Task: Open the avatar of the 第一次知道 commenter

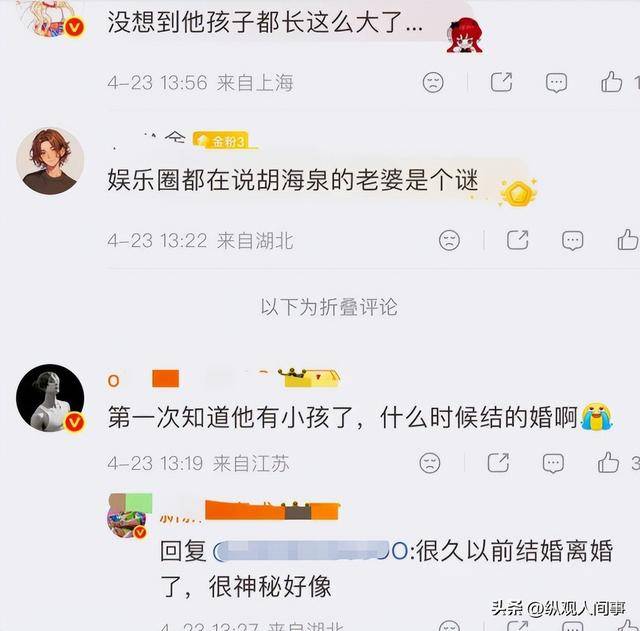Action: pos(49,398)
